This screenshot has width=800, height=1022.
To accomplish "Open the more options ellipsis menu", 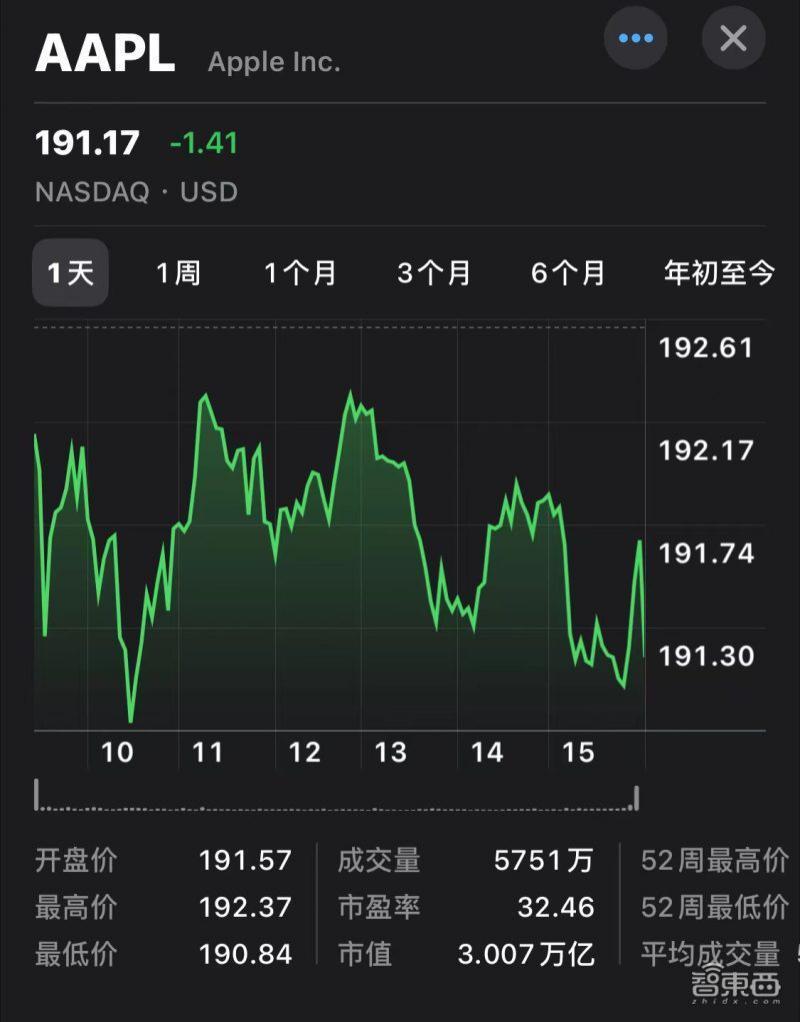I will pos(636,38).
